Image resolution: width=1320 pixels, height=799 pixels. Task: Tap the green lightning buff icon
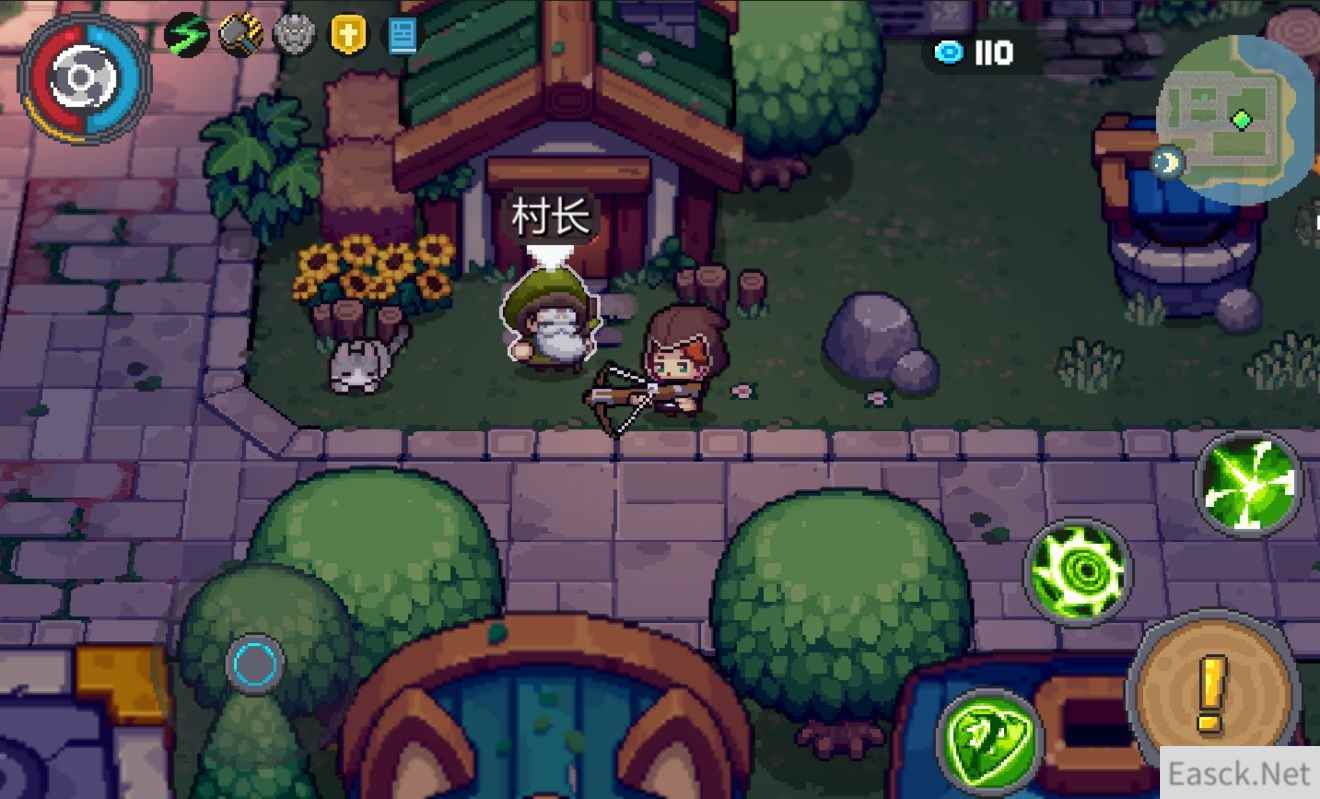[x=186, y=35]
